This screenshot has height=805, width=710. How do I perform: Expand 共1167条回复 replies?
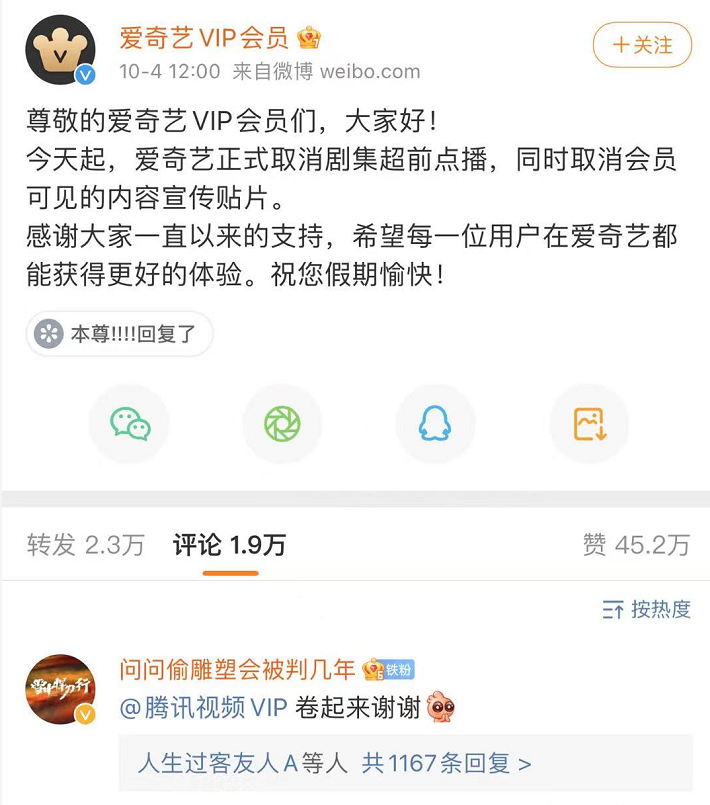point(446,763)
